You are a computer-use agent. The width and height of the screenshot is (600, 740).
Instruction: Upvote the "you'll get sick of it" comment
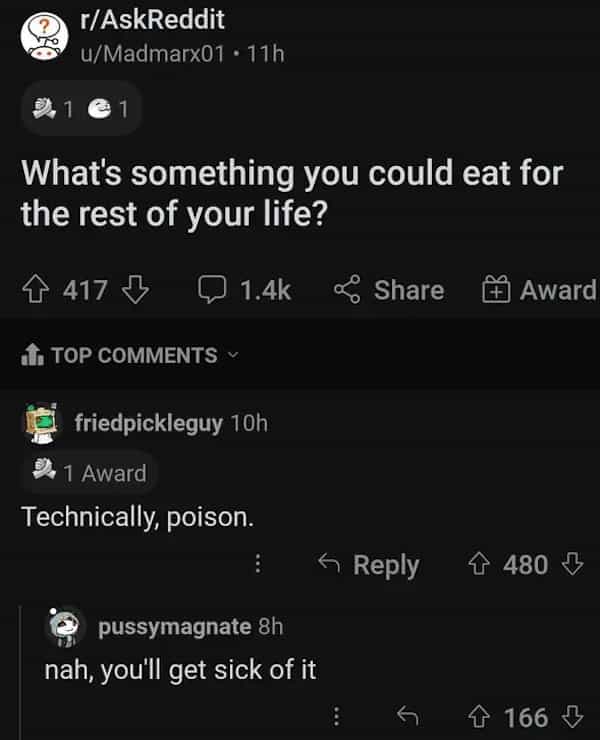pos(482,716)
